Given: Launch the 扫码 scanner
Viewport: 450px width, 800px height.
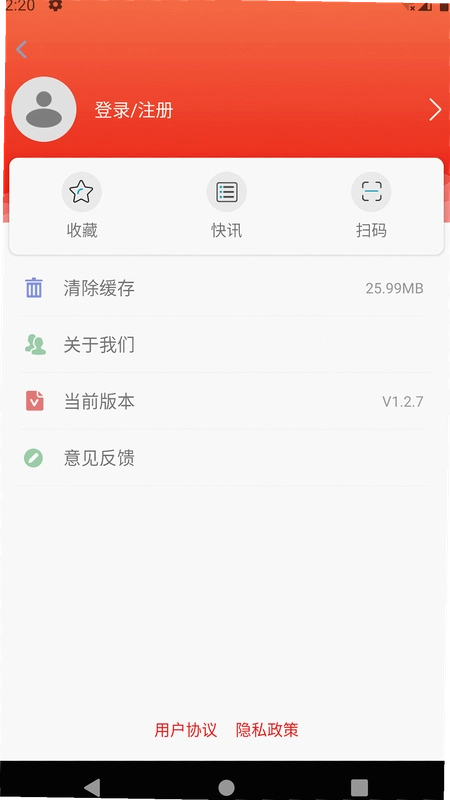Looking at the screenshot, I should [371, 206].
